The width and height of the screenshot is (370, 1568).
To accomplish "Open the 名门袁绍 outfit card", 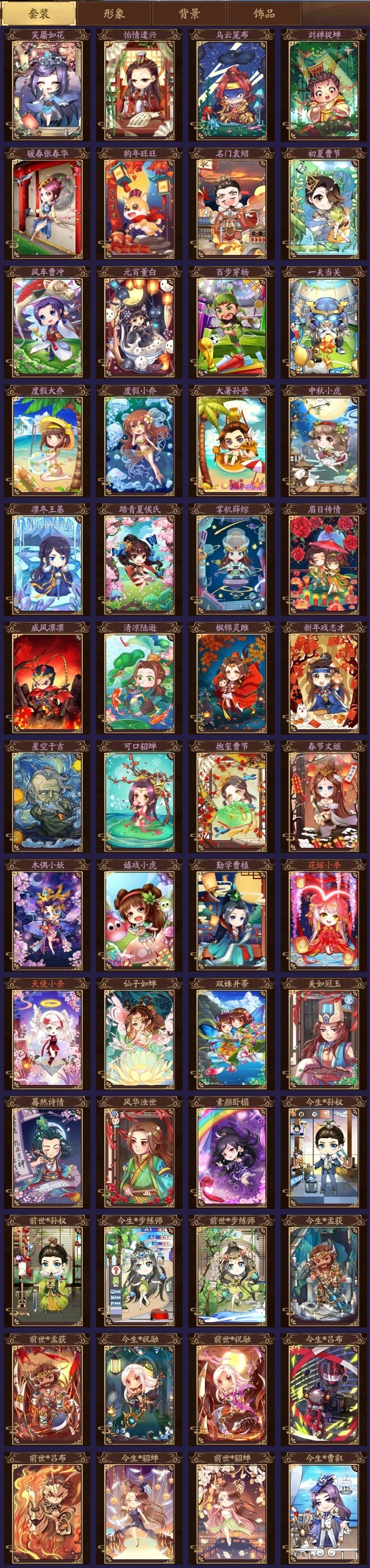I will (232, 204).
